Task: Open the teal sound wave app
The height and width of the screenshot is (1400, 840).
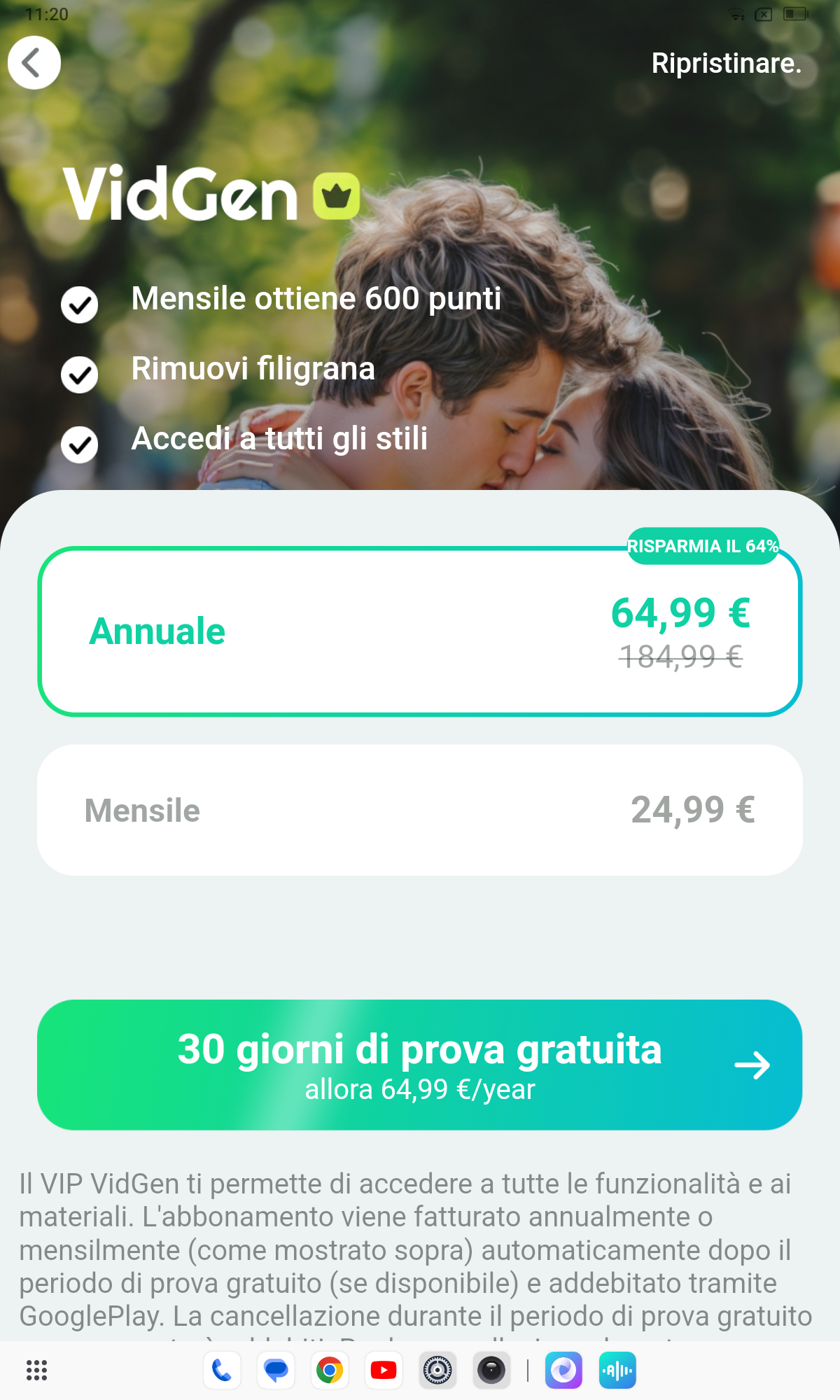Action: [617, 1370]
